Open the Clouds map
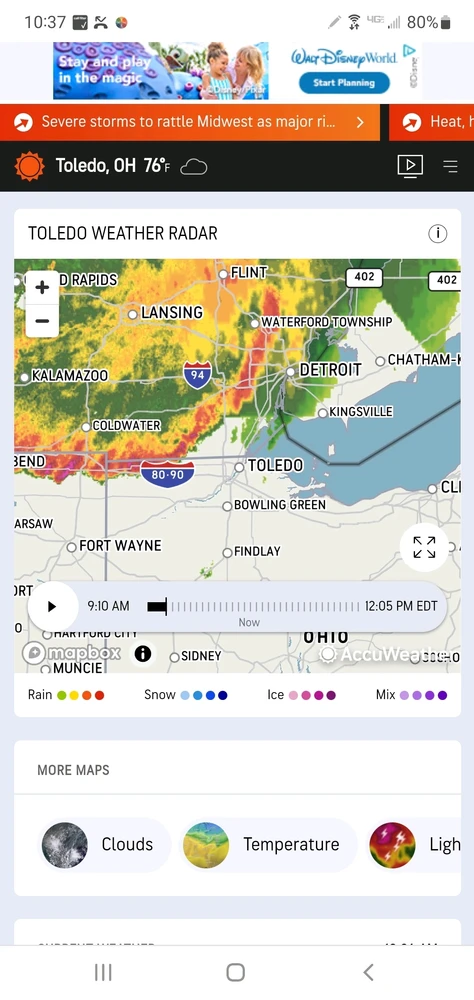474x1000 pixels. point(103,844)
